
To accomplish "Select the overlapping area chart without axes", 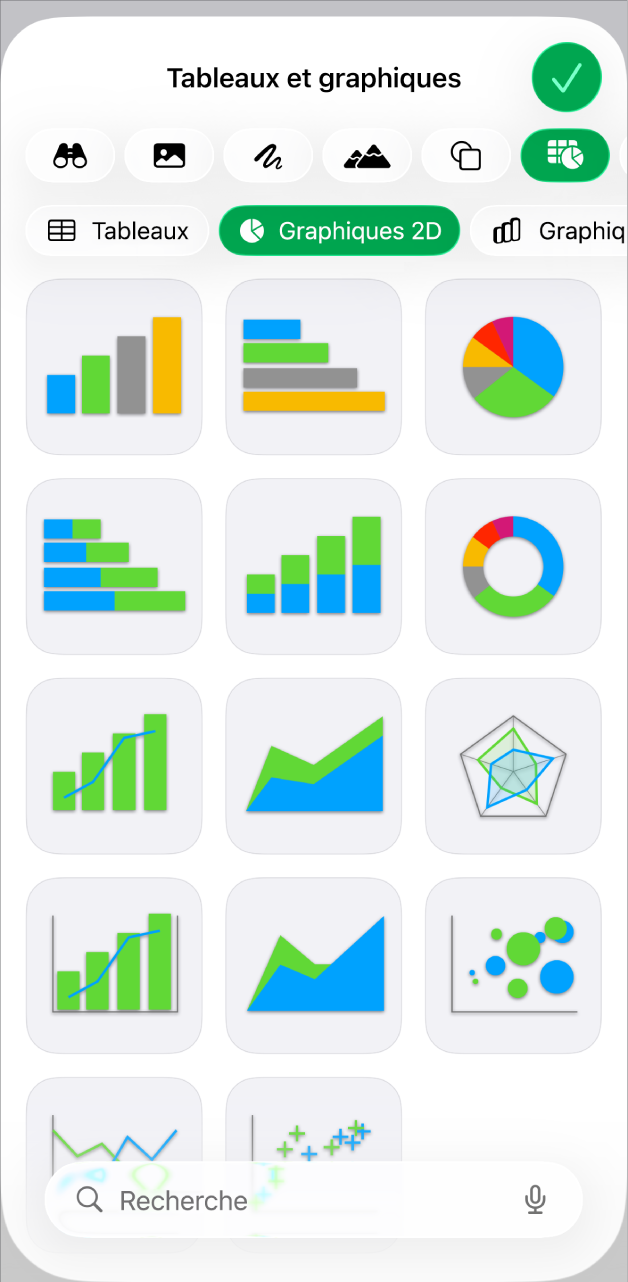I will pos(314,766).
